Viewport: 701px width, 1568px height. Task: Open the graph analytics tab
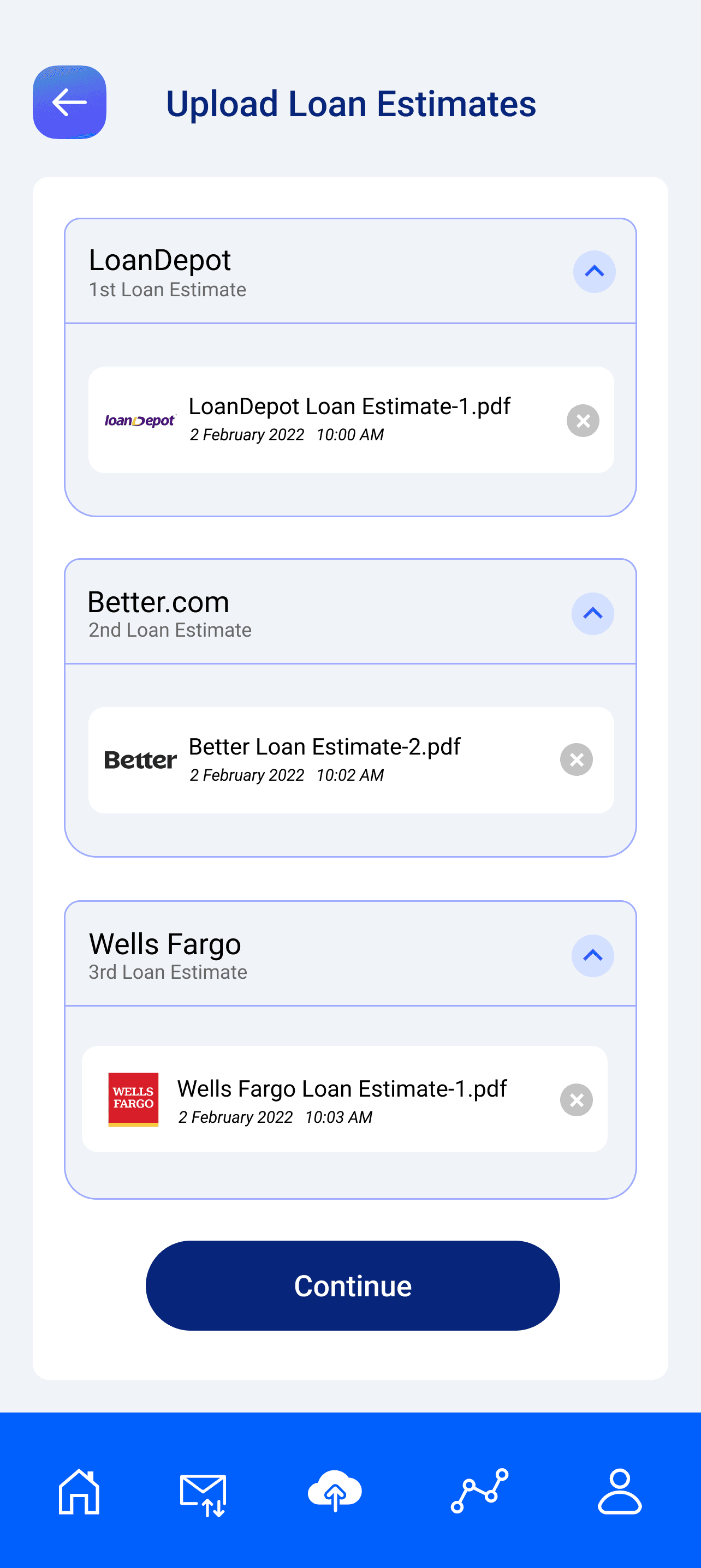[479, 1491]
